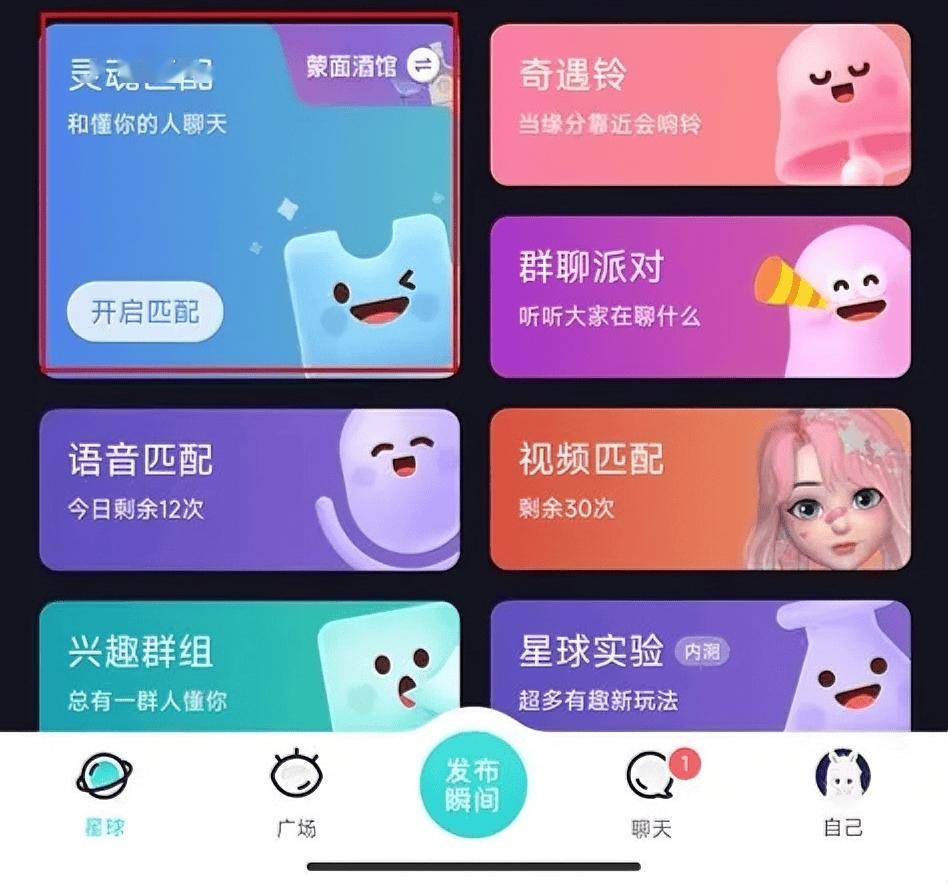This screenshot has height=883, width=948.
Task: Open the 视频匹配 card
Action: coord(700,489)
